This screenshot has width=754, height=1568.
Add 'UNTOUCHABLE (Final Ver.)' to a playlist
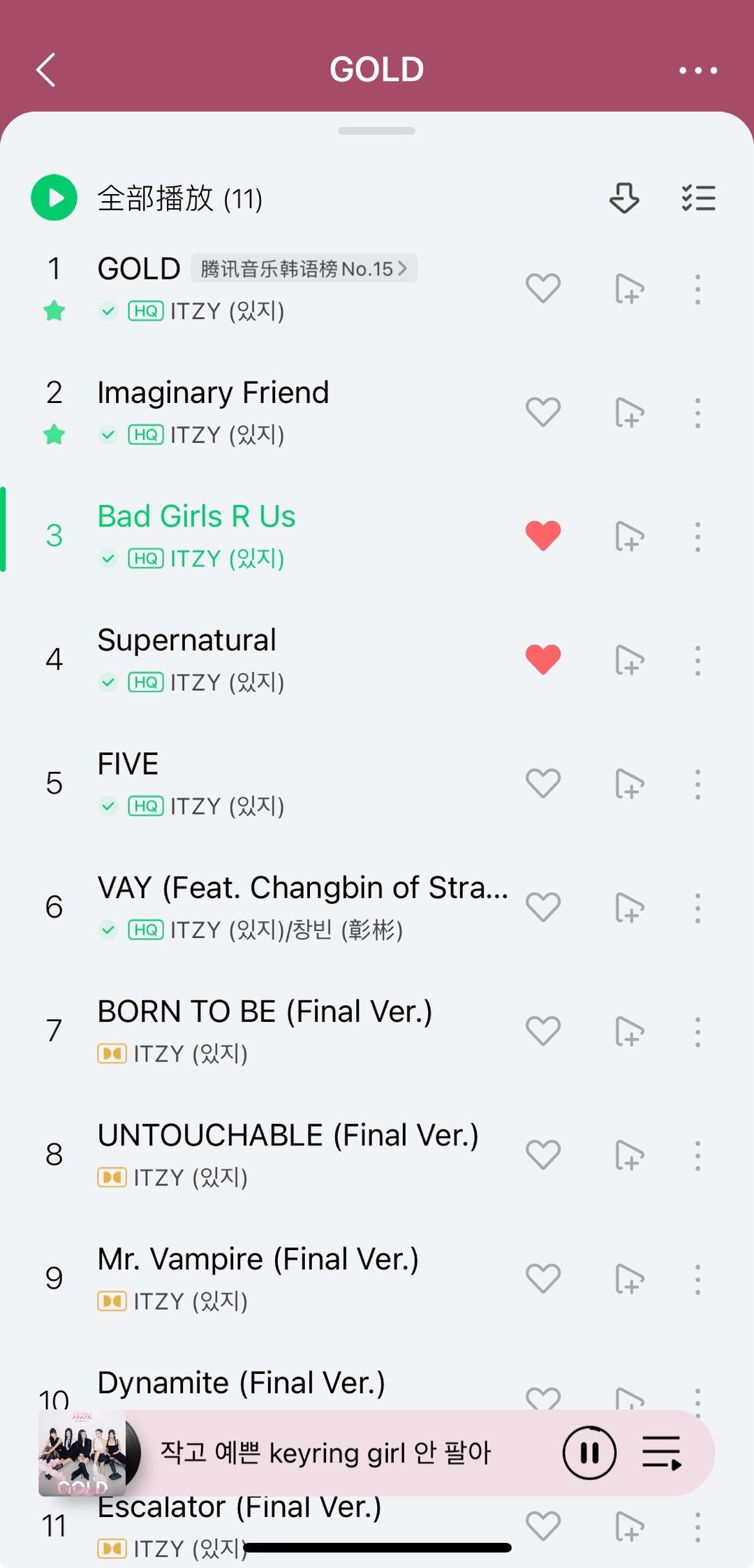628,1154
